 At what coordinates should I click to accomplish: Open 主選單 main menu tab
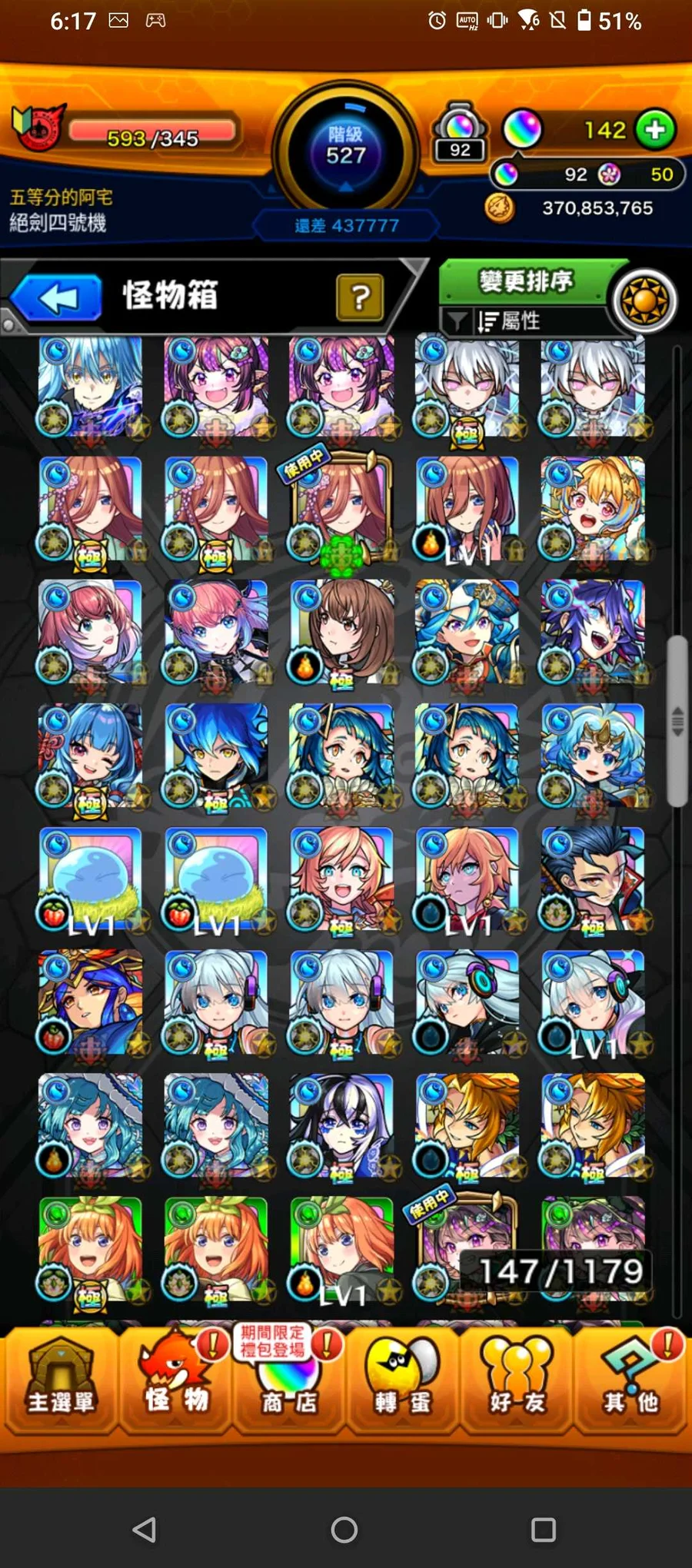[60, 1380]
